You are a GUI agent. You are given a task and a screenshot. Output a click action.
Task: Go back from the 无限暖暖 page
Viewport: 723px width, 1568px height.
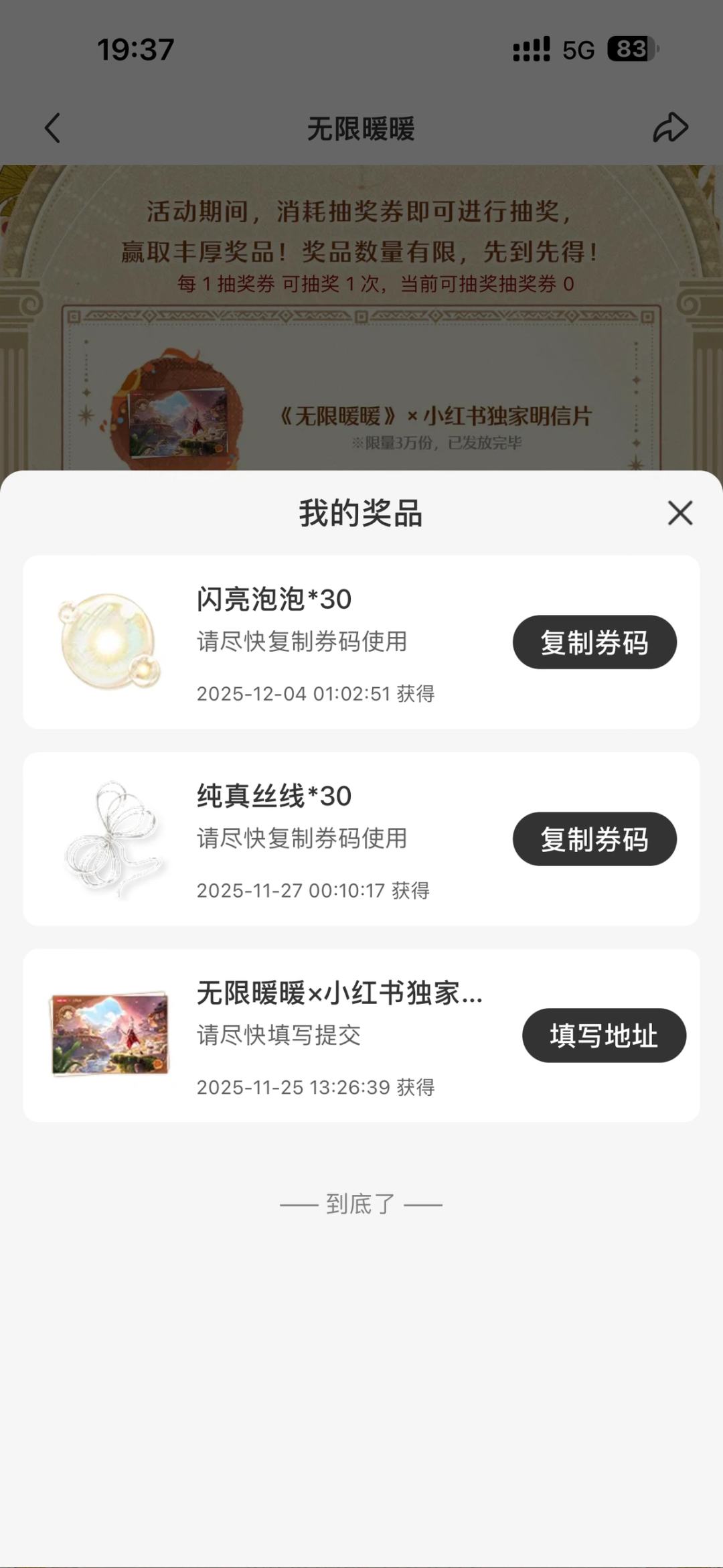(x=53, y=128)
